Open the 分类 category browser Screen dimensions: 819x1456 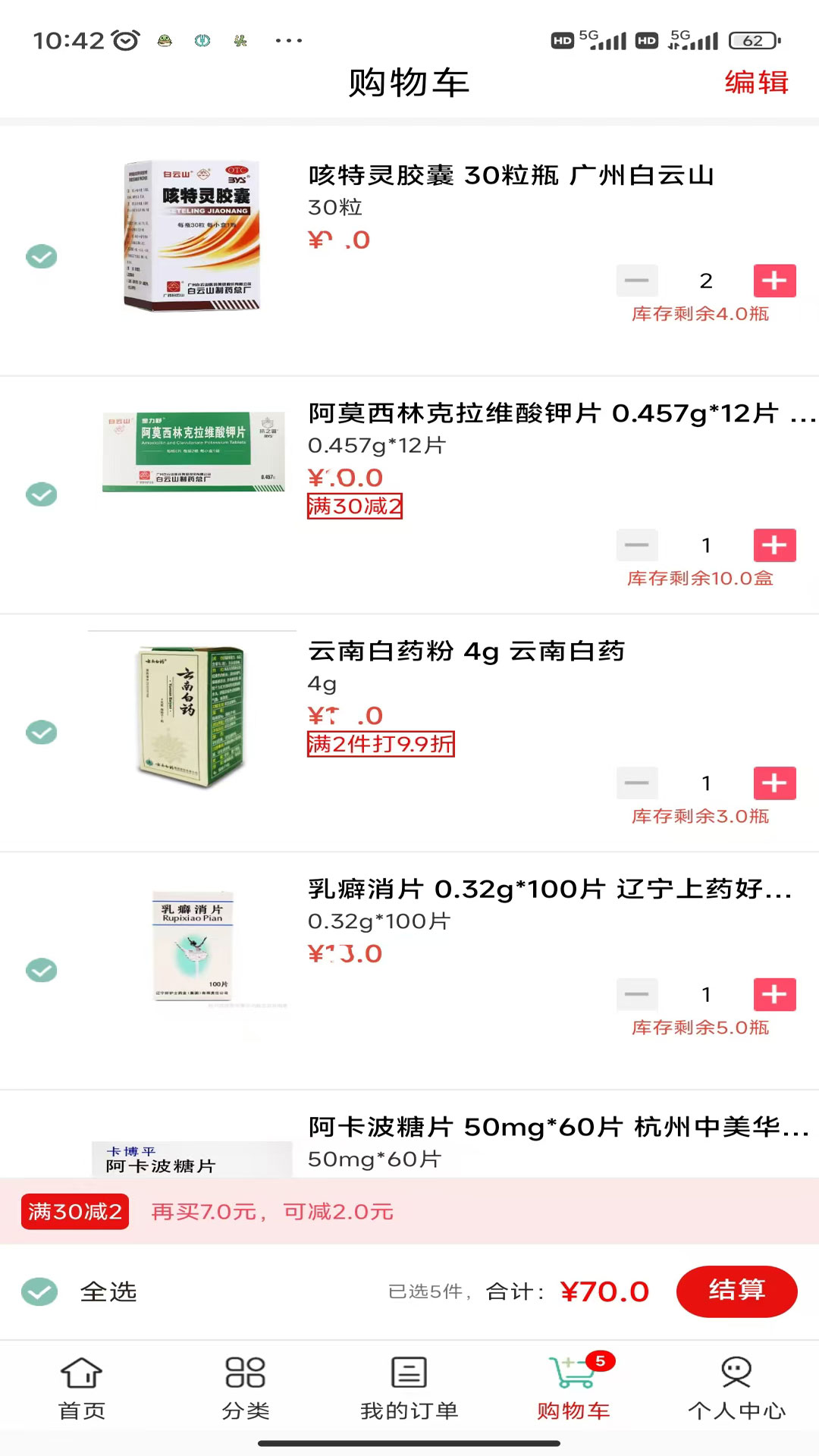pyautogui.click(x=245, y=1388)
